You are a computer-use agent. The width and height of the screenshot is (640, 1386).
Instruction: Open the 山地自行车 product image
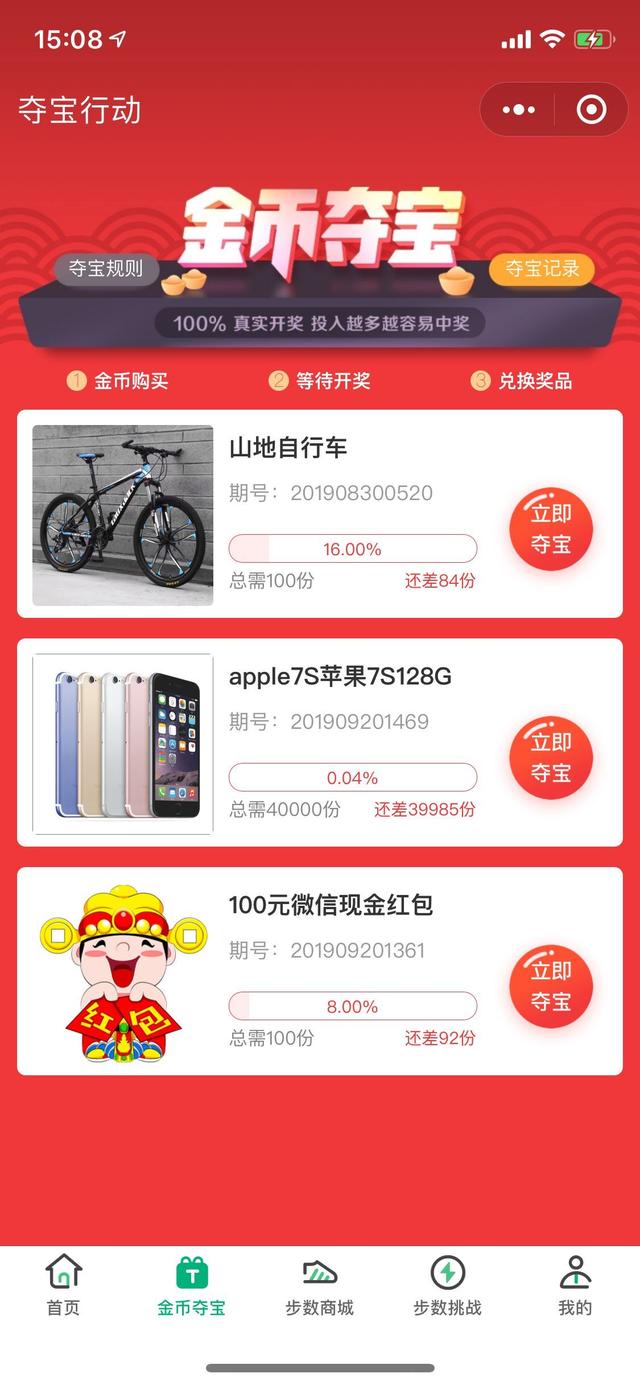coord(123,515)
